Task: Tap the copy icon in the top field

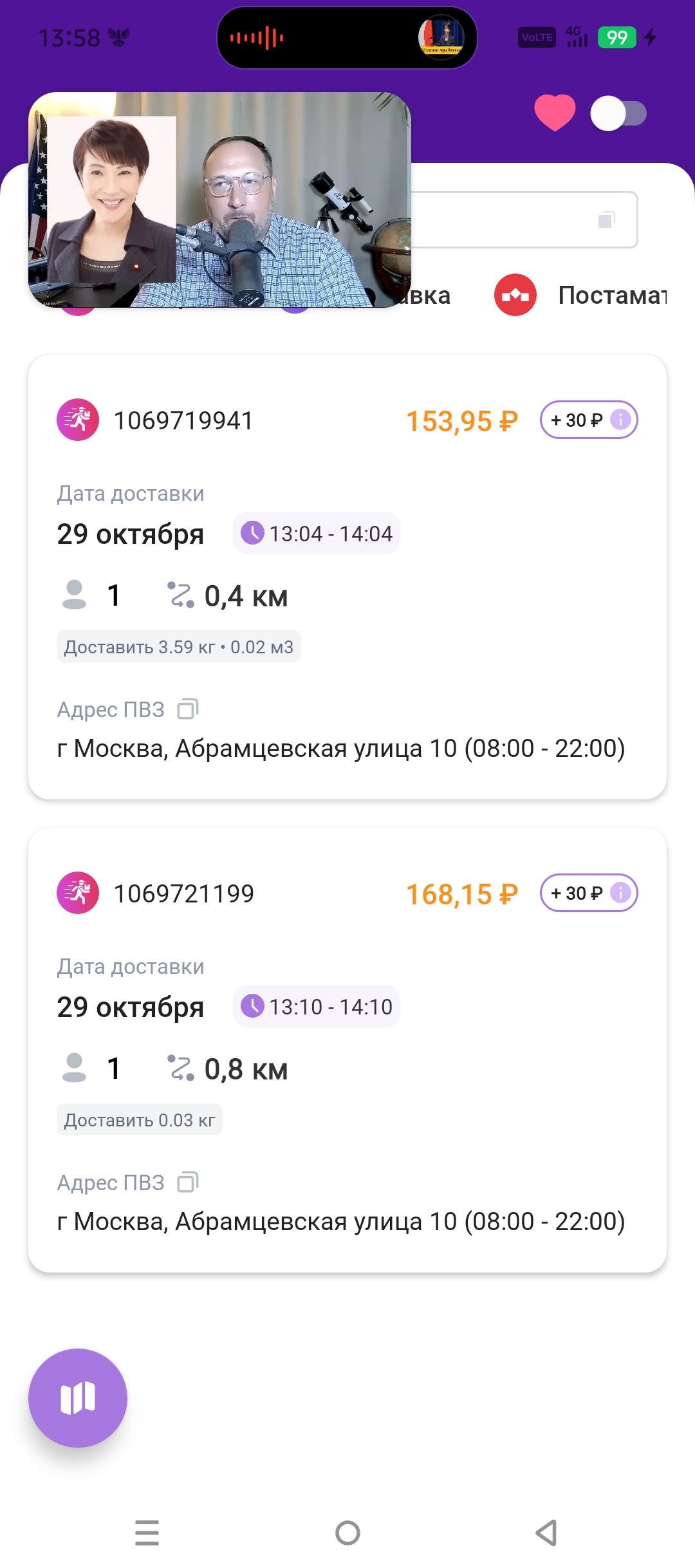Action: pyautogui.click(x=606, y=220)
